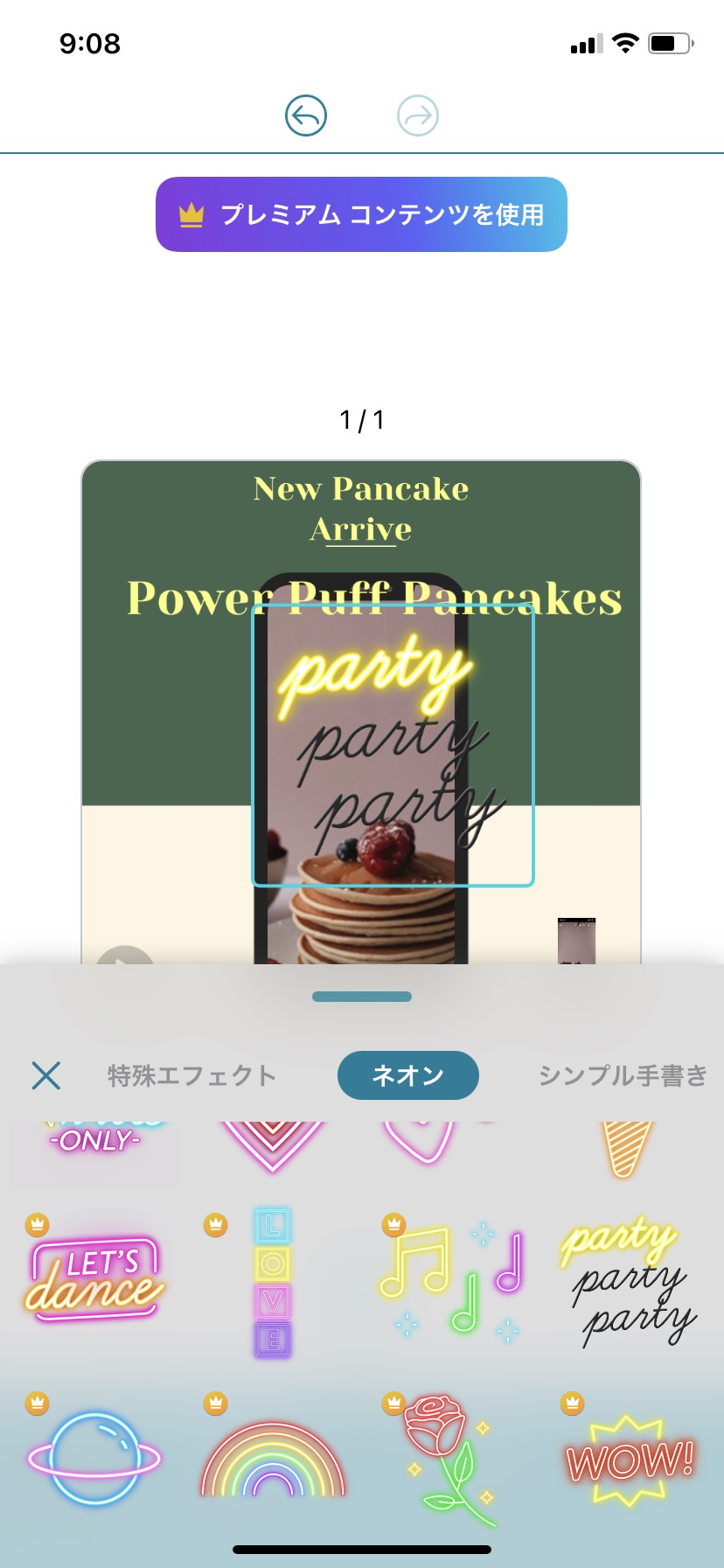Screen dimensions: 724x1568
Task: Switch to シンプル手書き tab
Action: [x=622, y=1075]
